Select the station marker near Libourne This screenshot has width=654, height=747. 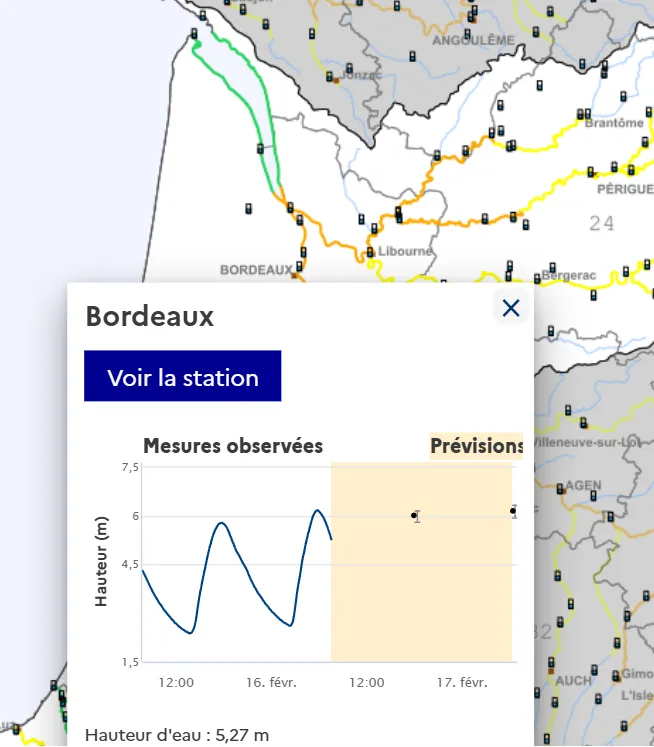click(x=370, y=253)
